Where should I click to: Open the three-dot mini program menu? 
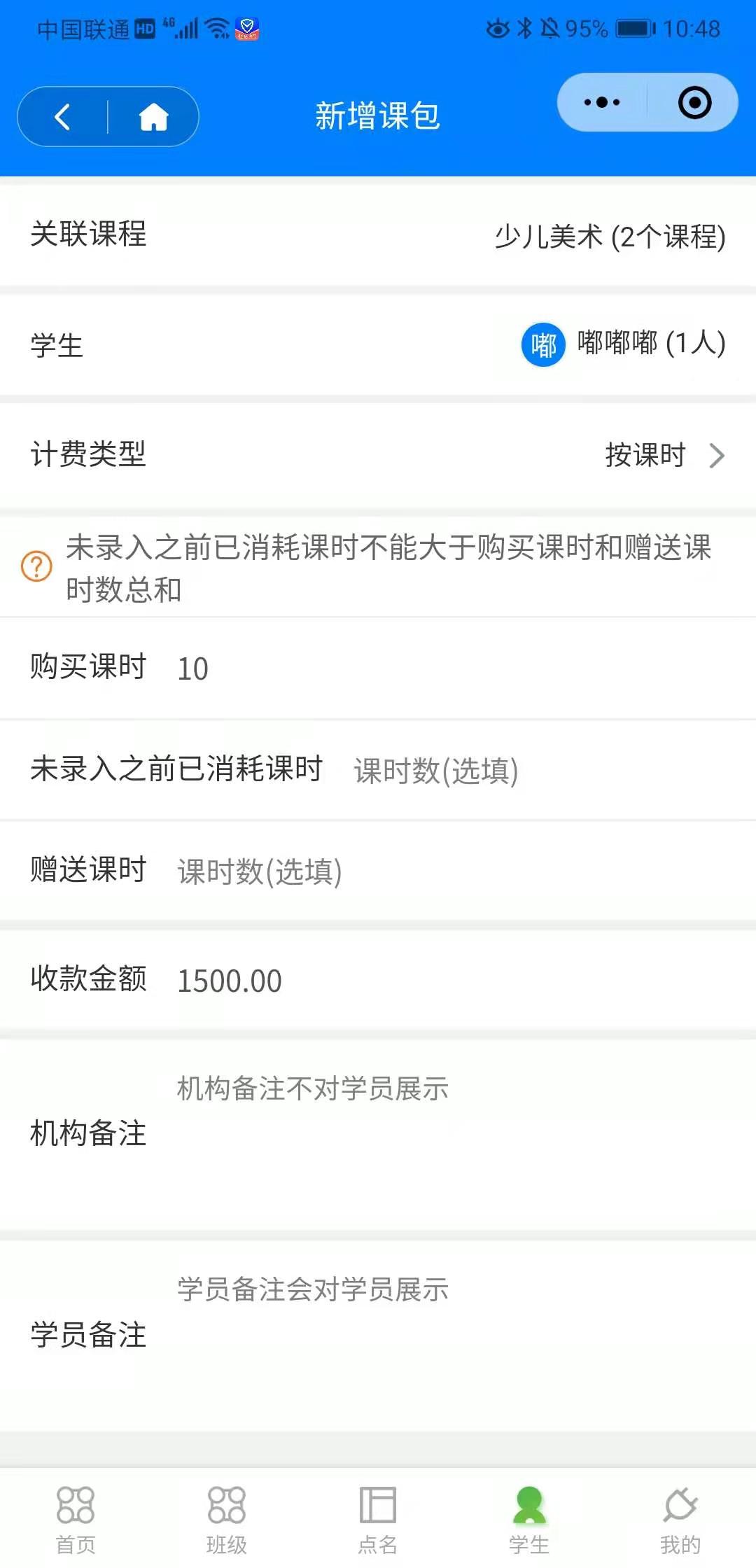[x=602, y=102]
